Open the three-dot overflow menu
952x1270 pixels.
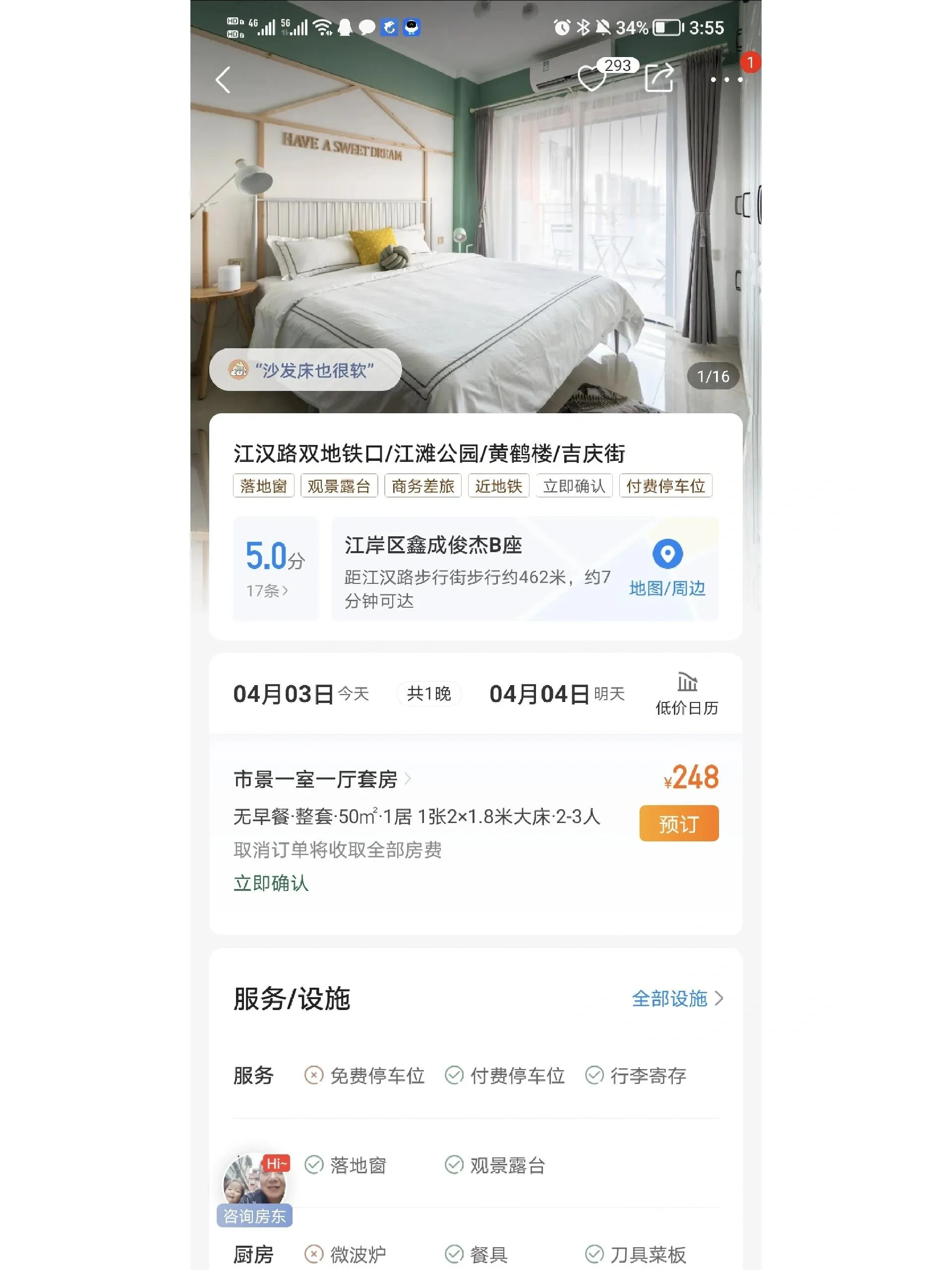pyautogui.click(x=726, y=79)
